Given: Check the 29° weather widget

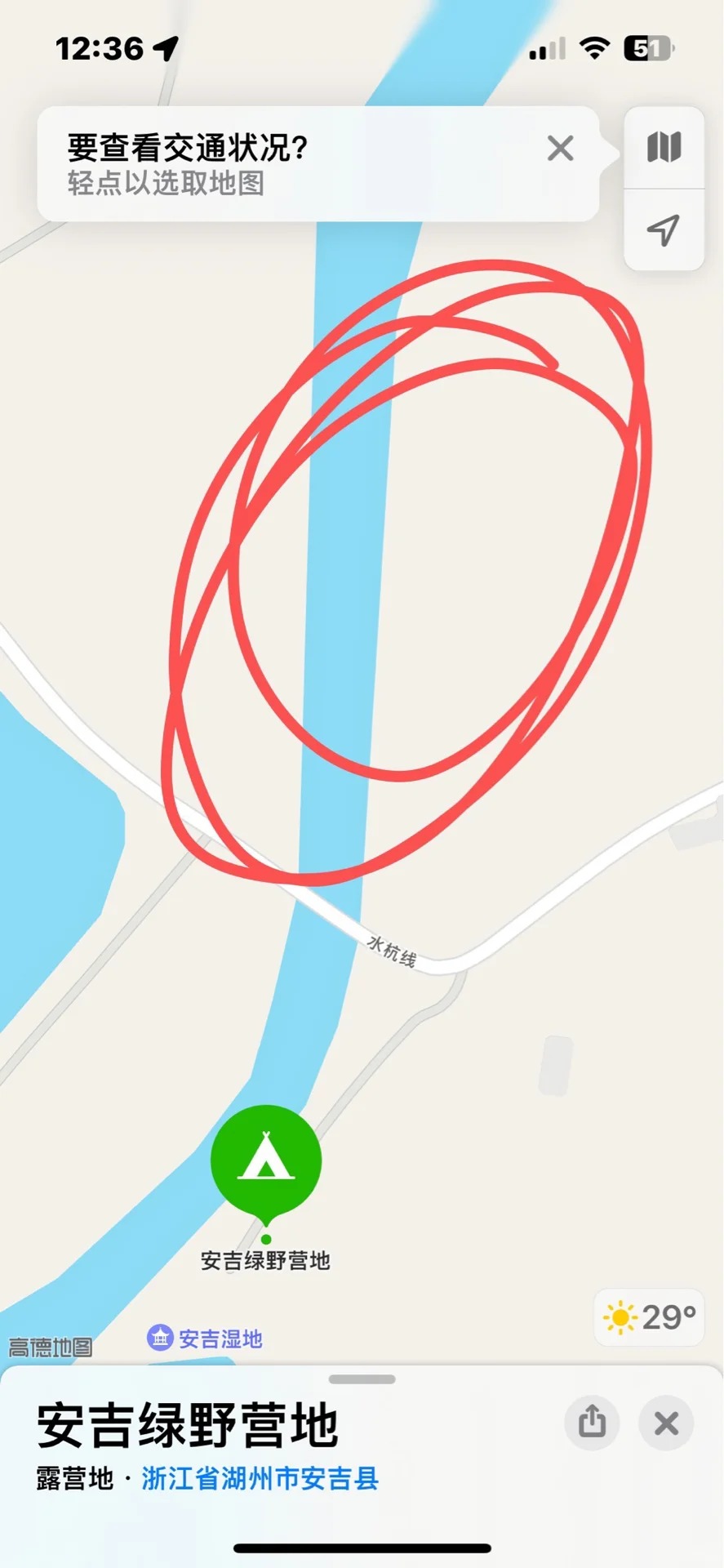Looking at the screenshot, I should click(649, 1317).
